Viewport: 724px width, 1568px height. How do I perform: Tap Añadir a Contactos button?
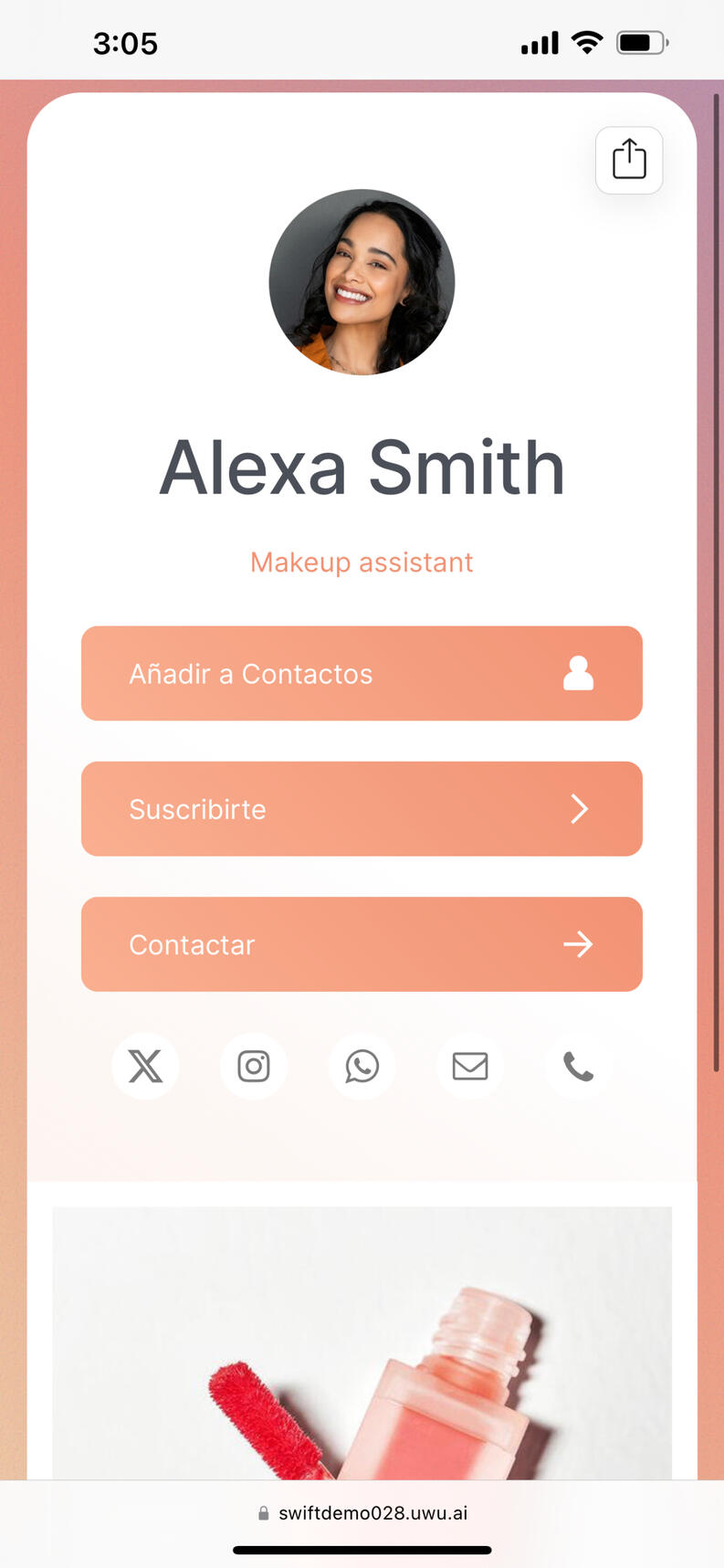coord(362,673)
